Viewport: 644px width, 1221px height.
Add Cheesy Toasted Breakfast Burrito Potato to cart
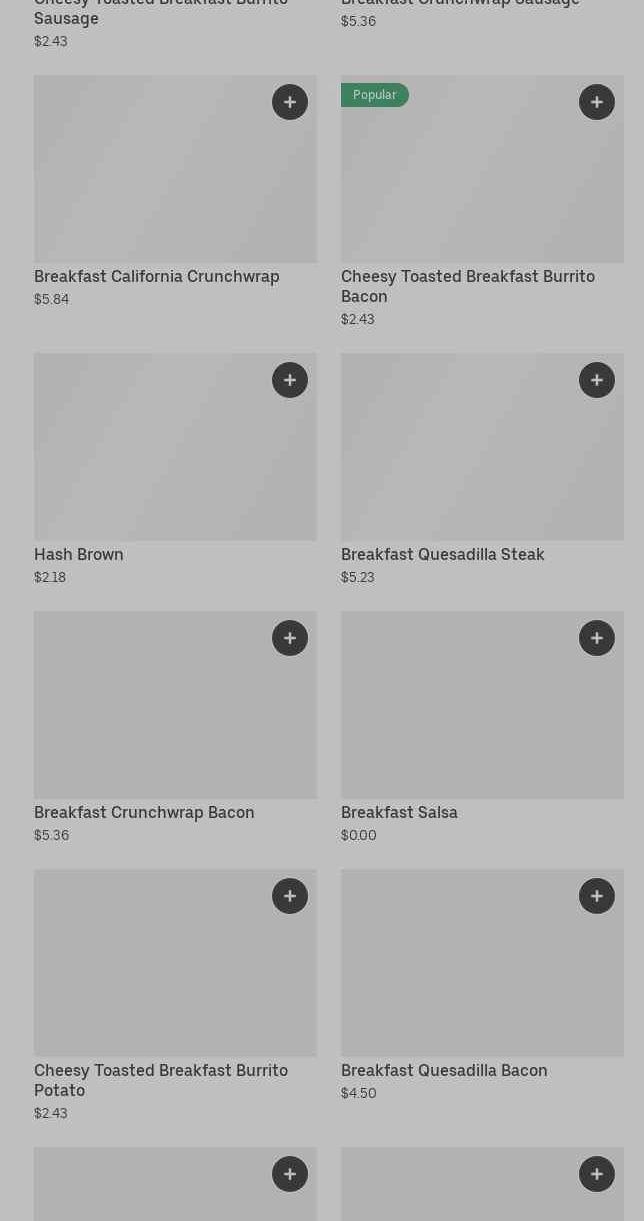pyautogui.click(x=290, y=896)
